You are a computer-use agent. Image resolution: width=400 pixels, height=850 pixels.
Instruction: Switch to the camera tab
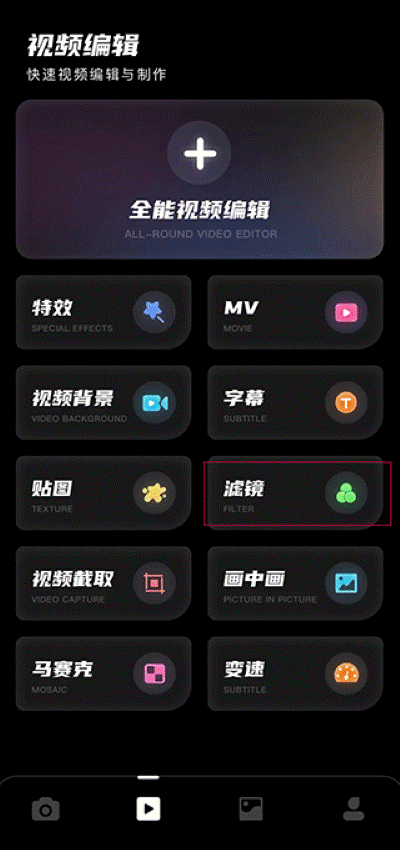46,810
